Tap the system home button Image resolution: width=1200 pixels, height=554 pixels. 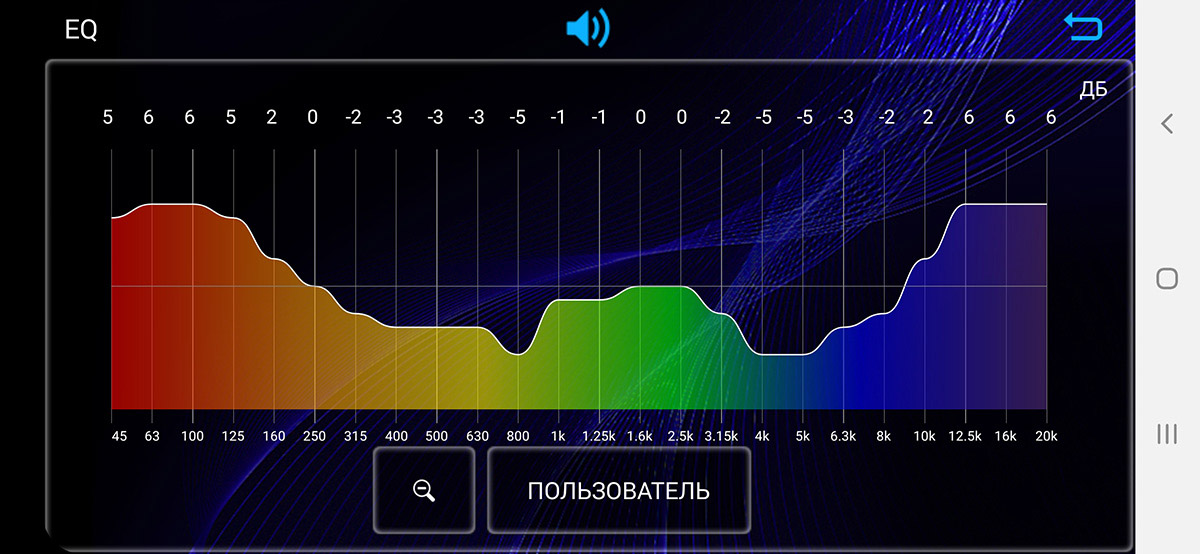pyautogui.click(x=1167, y=278)
